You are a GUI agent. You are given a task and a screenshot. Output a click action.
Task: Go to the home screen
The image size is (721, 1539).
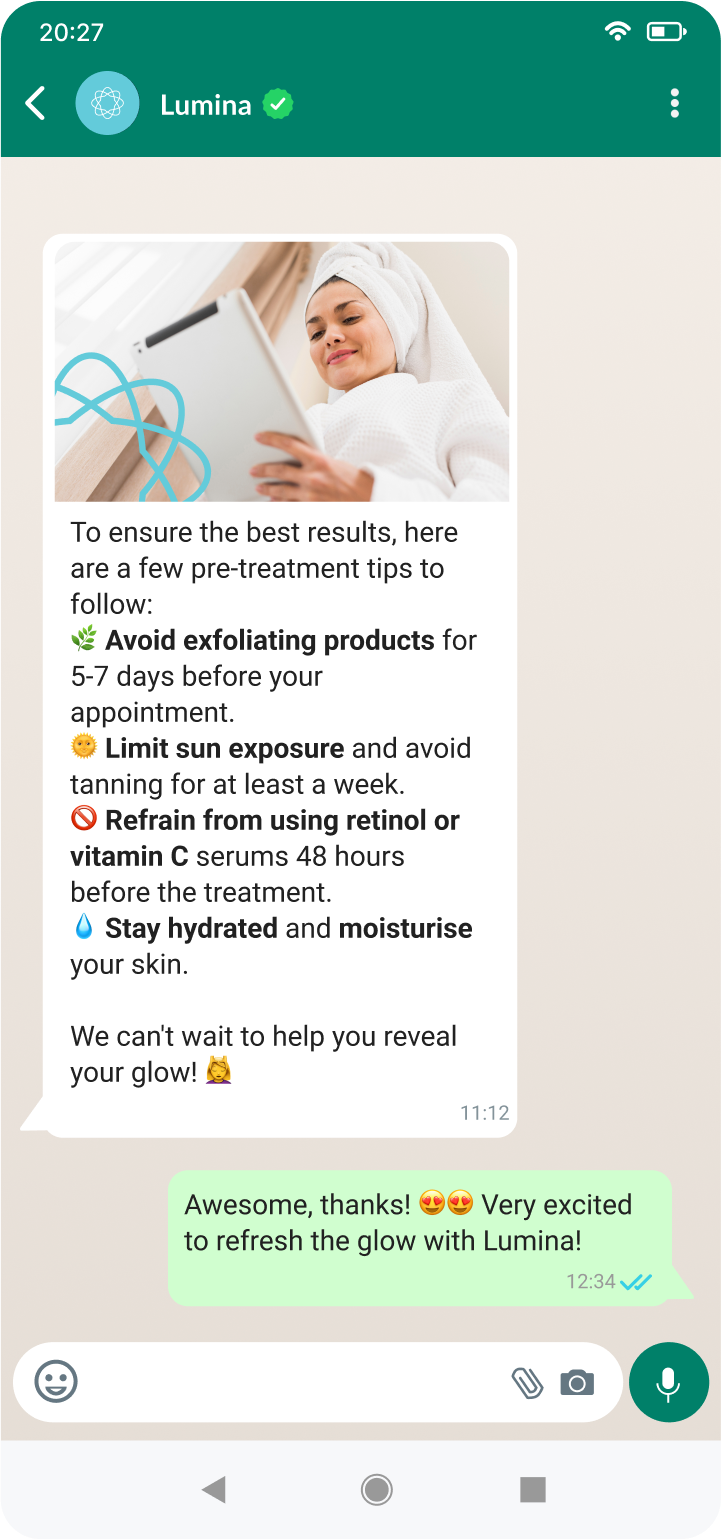click(x=377, y=1490)
